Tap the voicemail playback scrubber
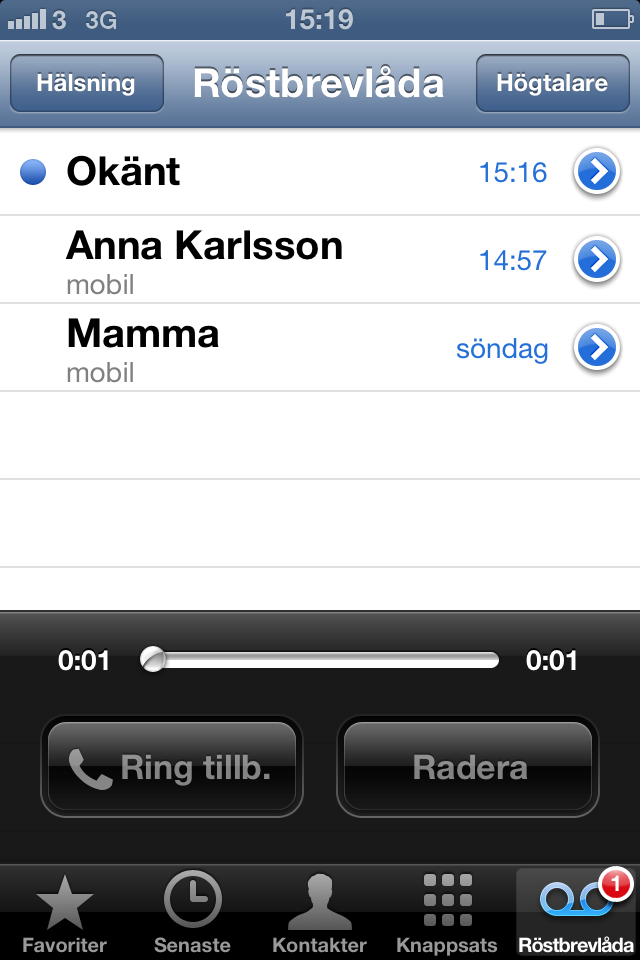Viewport: 640px width, 960px height. (320, 660)
